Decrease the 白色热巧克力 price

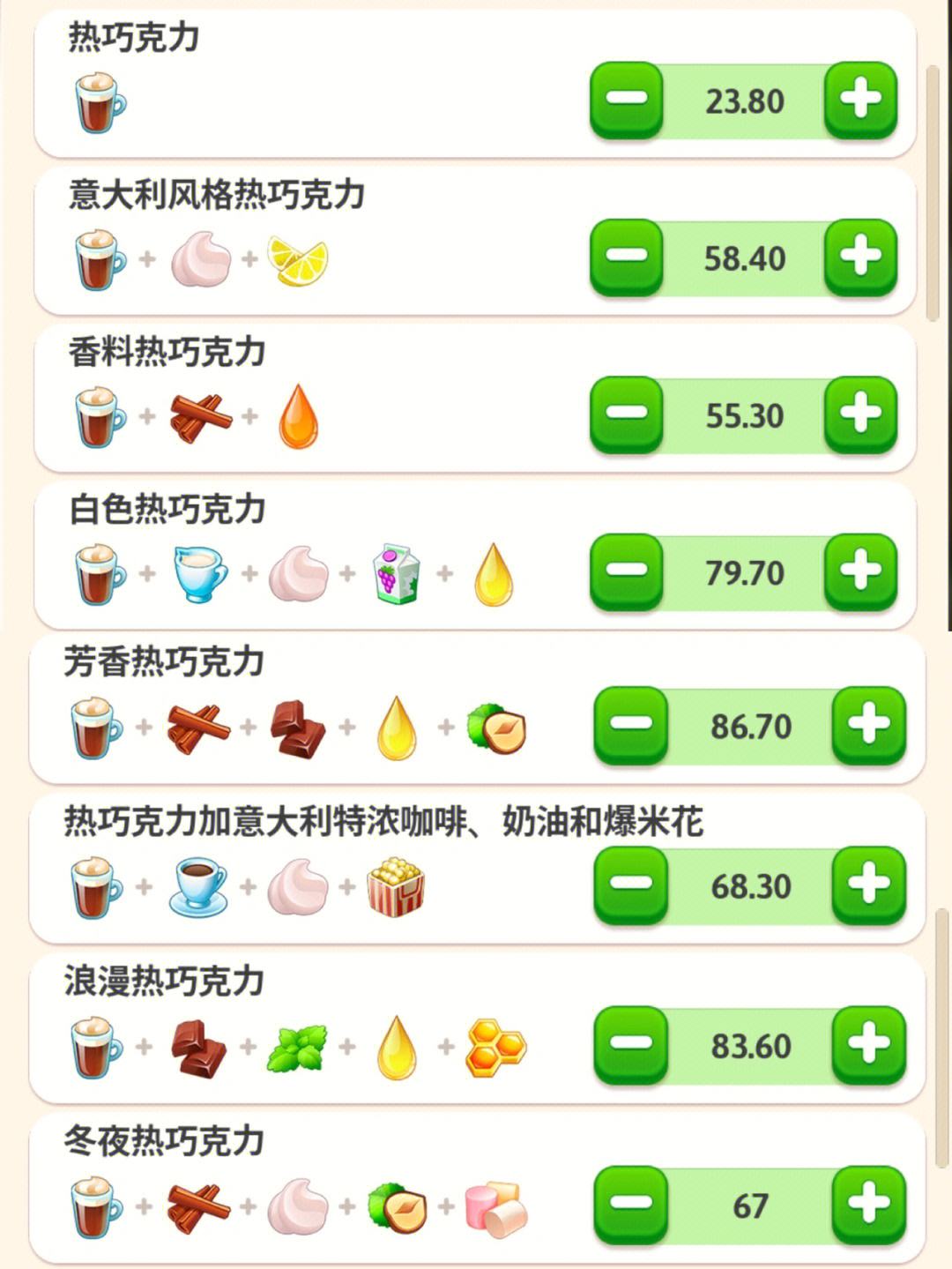click(627, 571)
